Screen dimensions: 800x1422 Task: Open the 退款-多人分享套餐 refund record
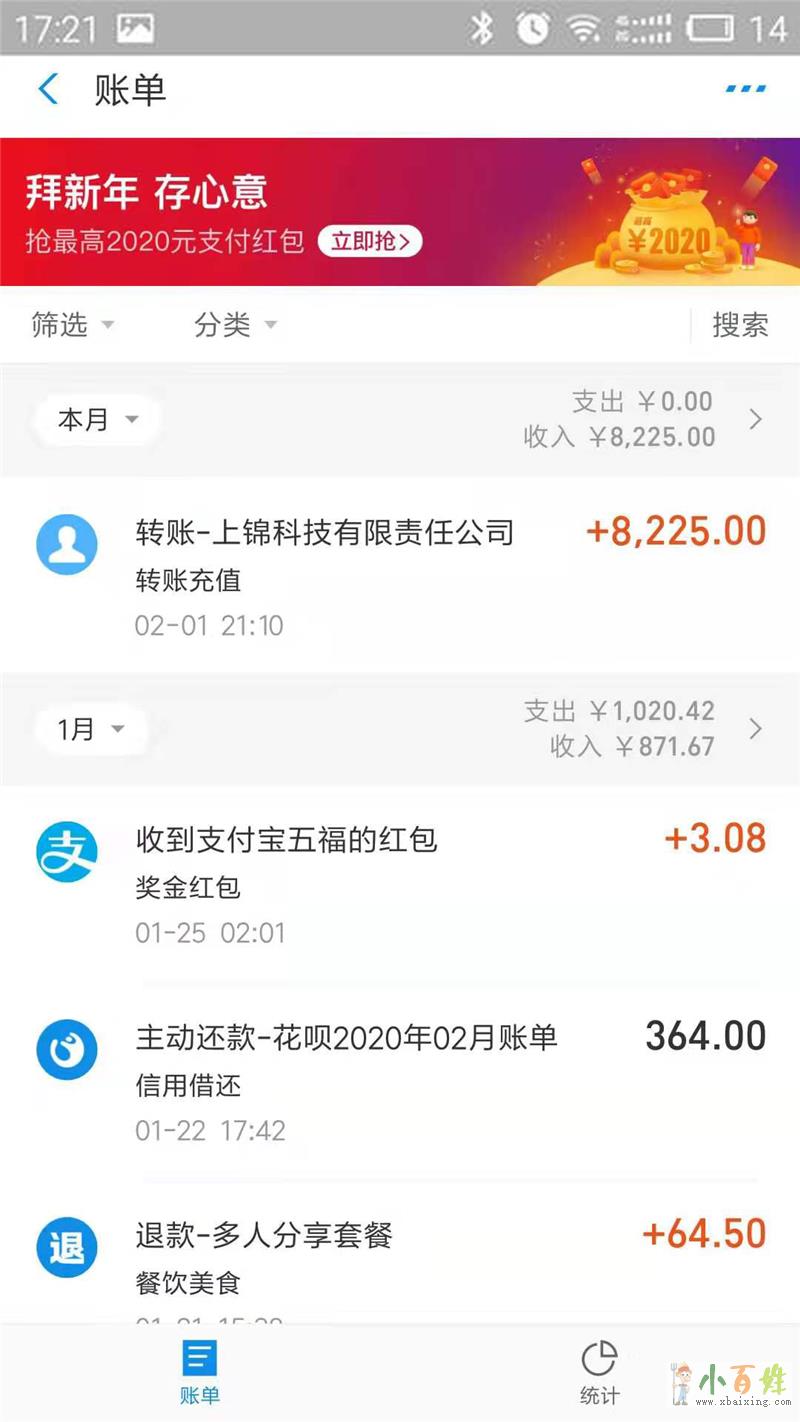[400, 1255]
